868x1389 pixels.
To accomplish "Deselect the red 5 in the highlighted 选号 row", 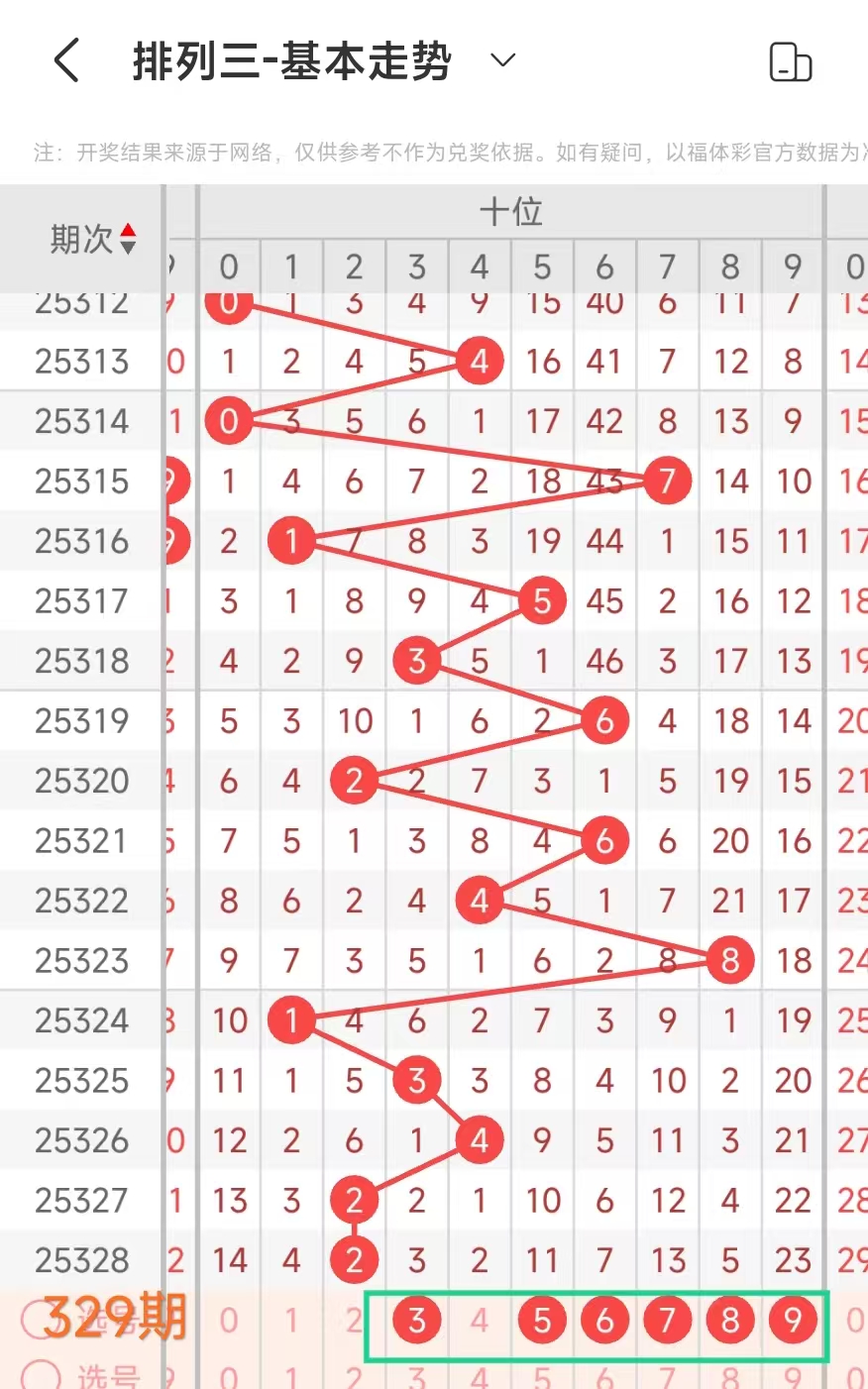I will coord(543,1320).
